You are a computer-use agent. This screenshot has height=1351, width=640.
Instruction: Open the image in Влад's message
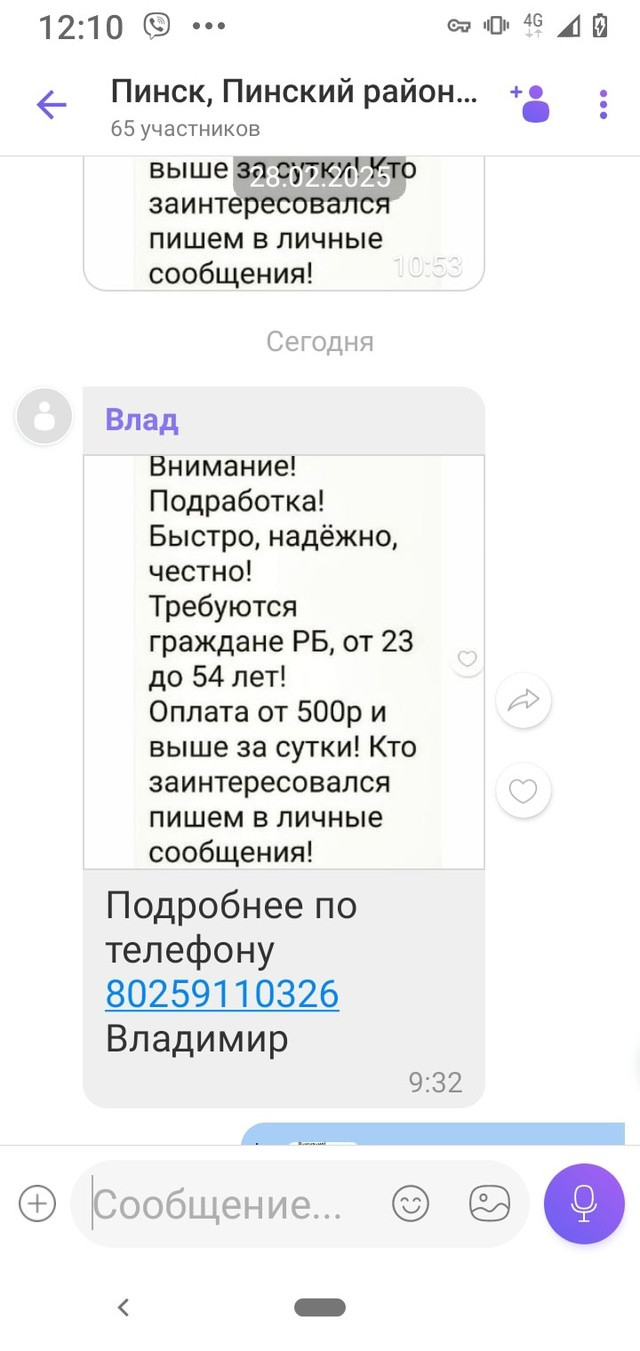click(x=284, y=661)
